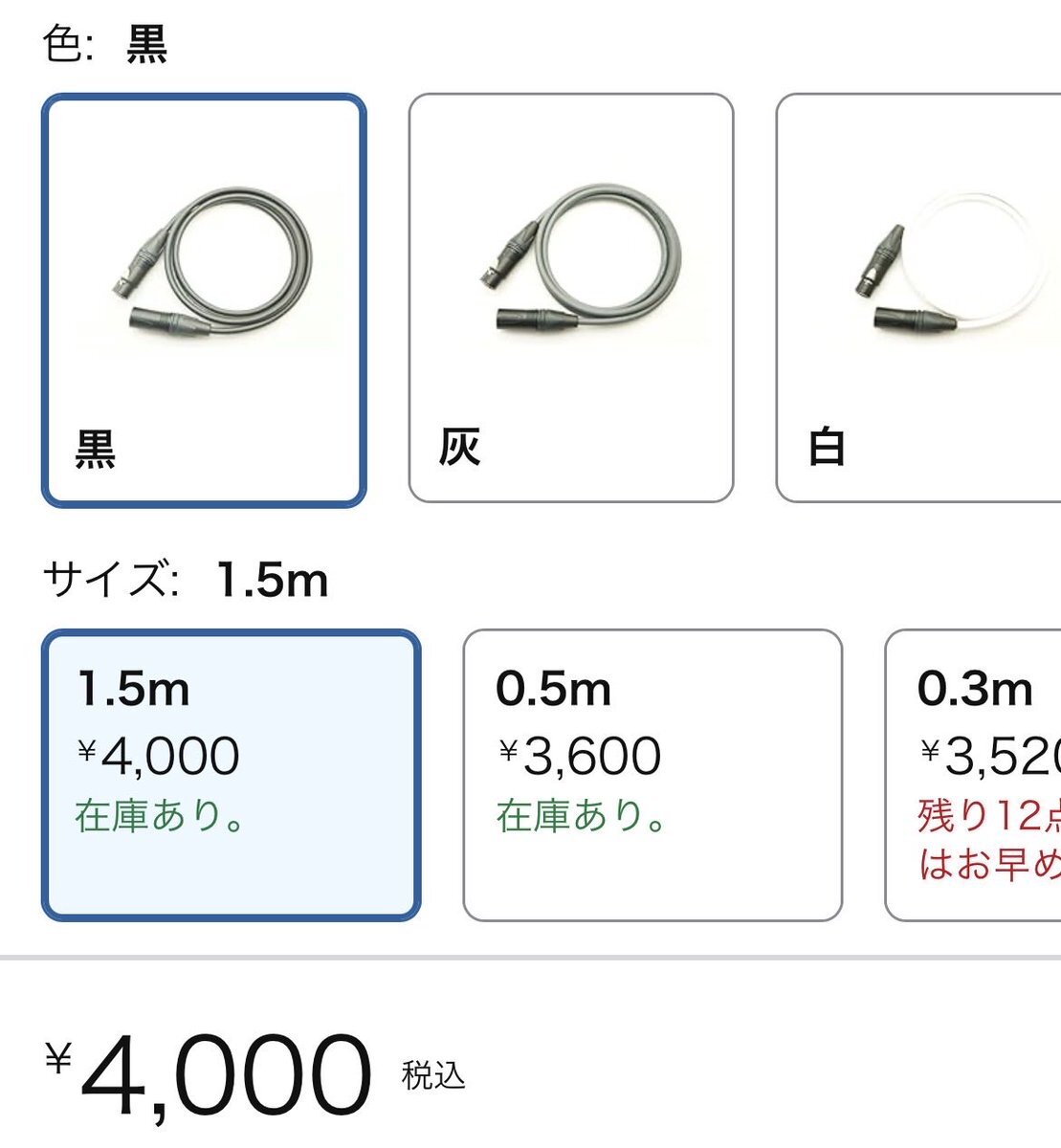Pick the 0.3m size option
This screenshot has width=1061, height=1148.
click(x=973, y=775)
